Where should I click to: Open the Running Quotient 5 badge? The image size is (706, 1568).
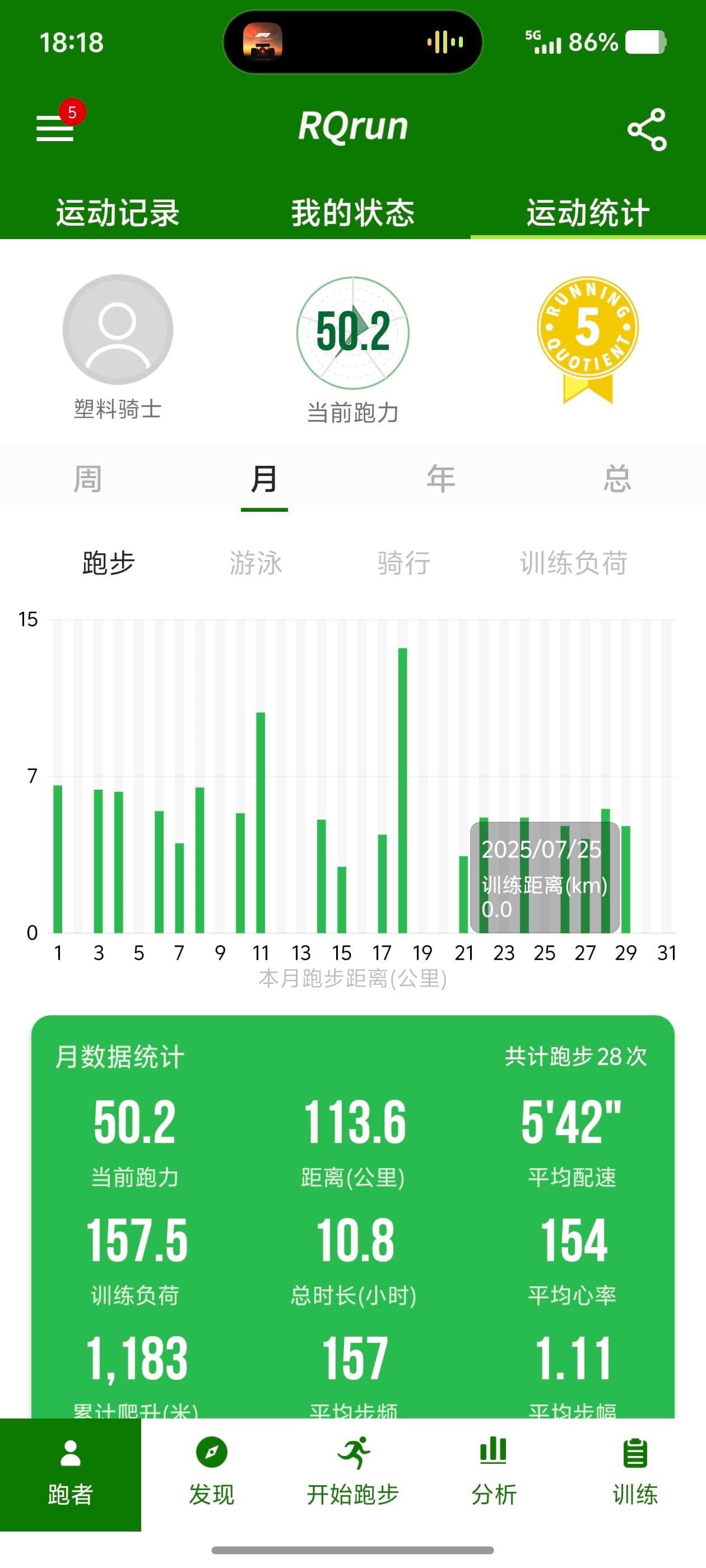(x=588, y=338)
